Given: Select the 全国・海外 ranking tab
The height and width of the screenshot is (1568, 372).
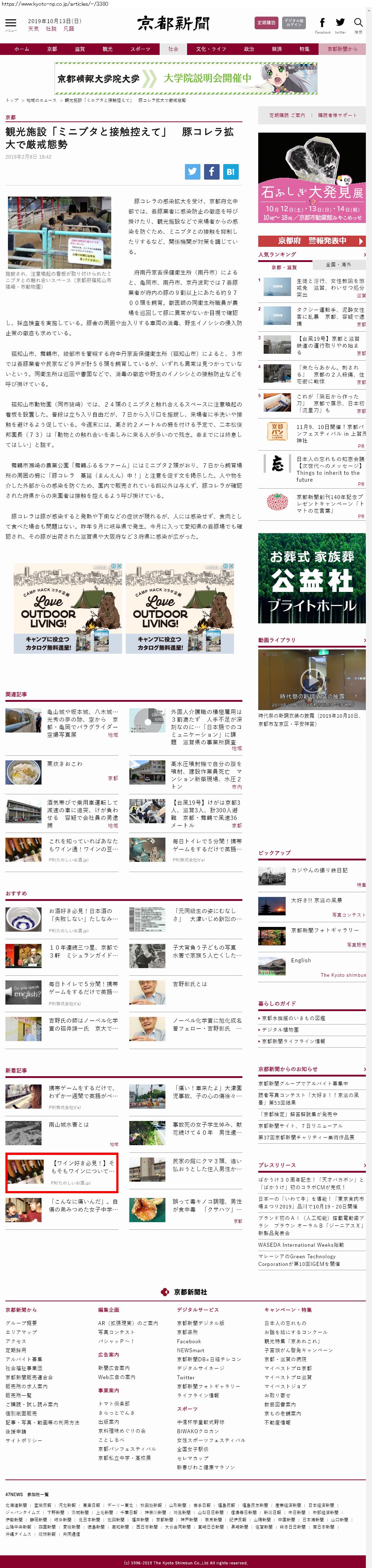Looking at the screenshot, I should tap(338, 265).
